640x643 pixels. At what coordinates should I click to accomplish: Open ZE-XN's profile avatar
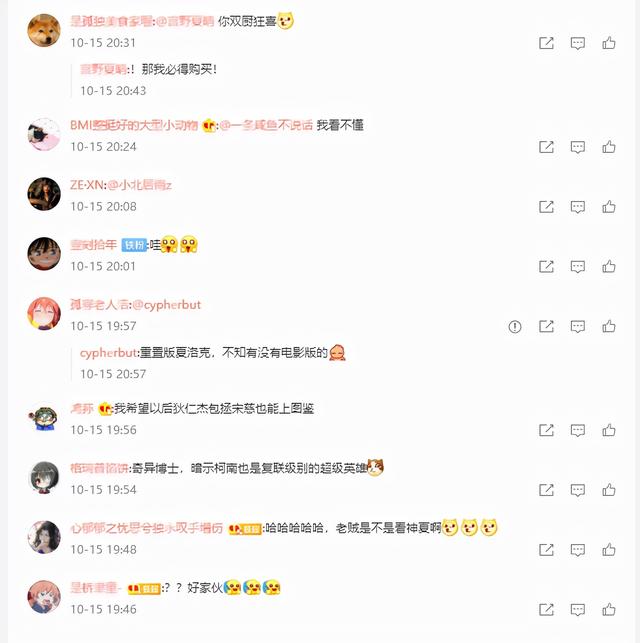pyautogui.click(x=44, y=194)
